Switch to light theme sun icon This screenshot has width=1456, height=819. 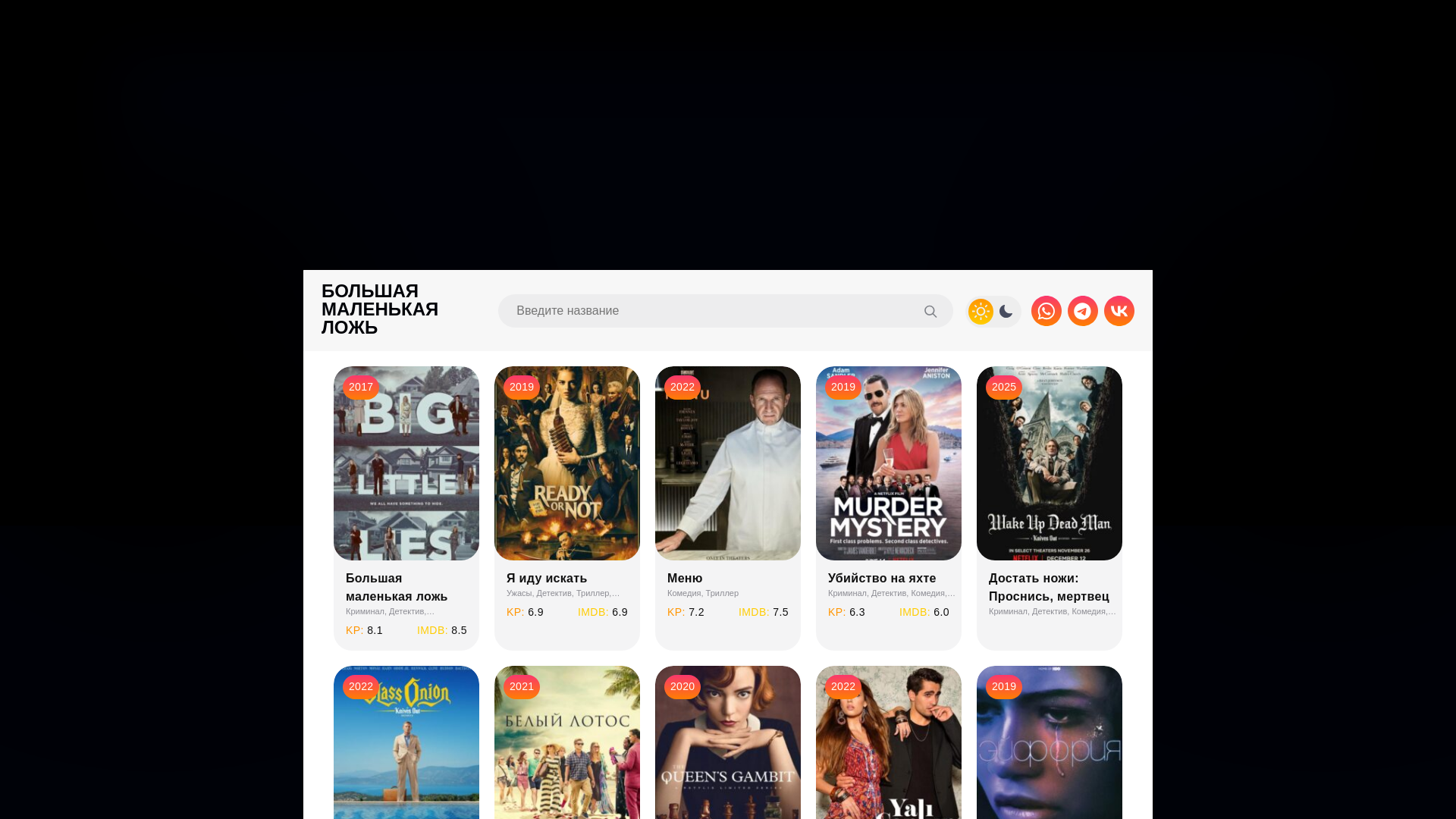tap(981, 312)
